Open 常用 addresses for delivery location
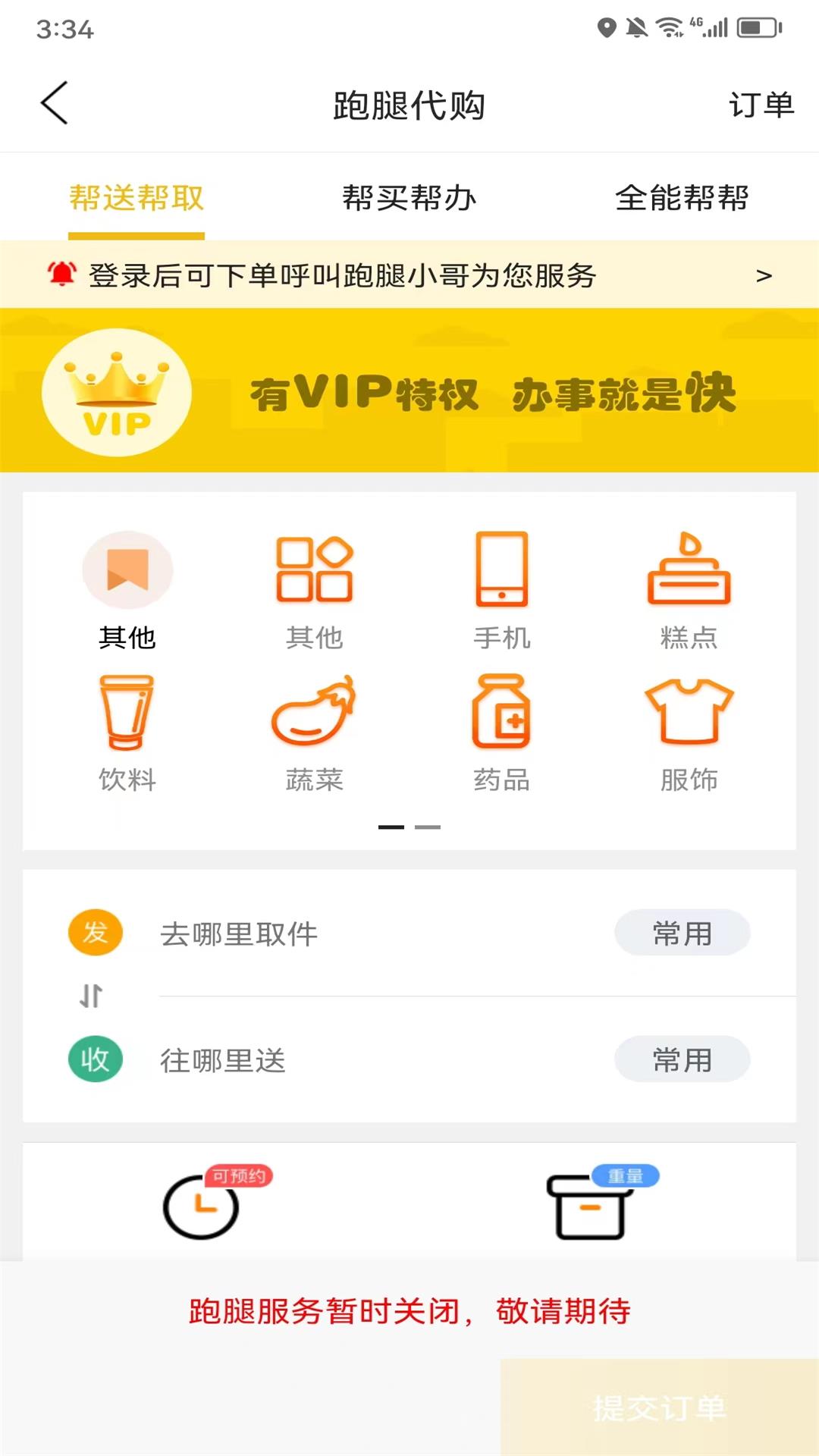 (x=682, y=1059)
